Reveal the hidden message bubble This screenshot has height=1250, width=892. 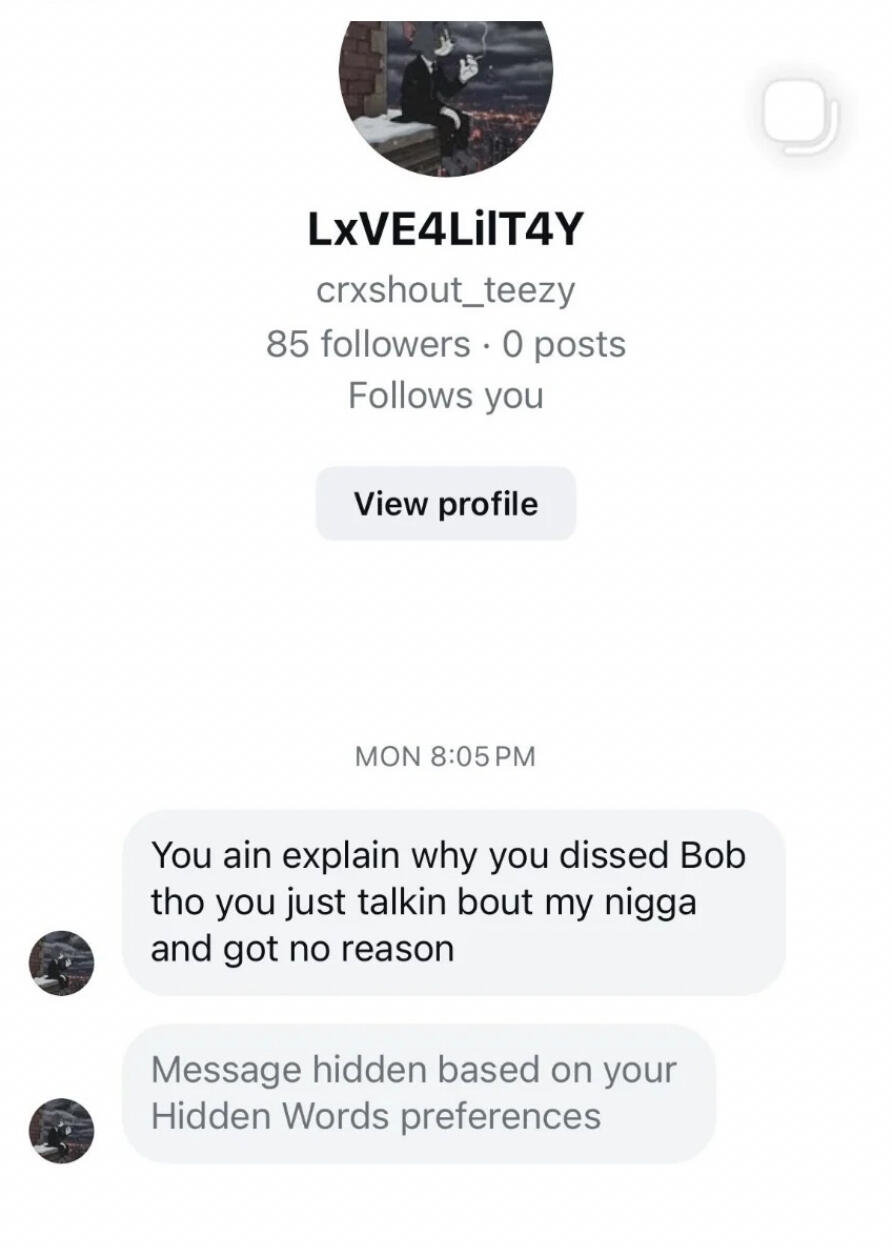(419, 1093)
